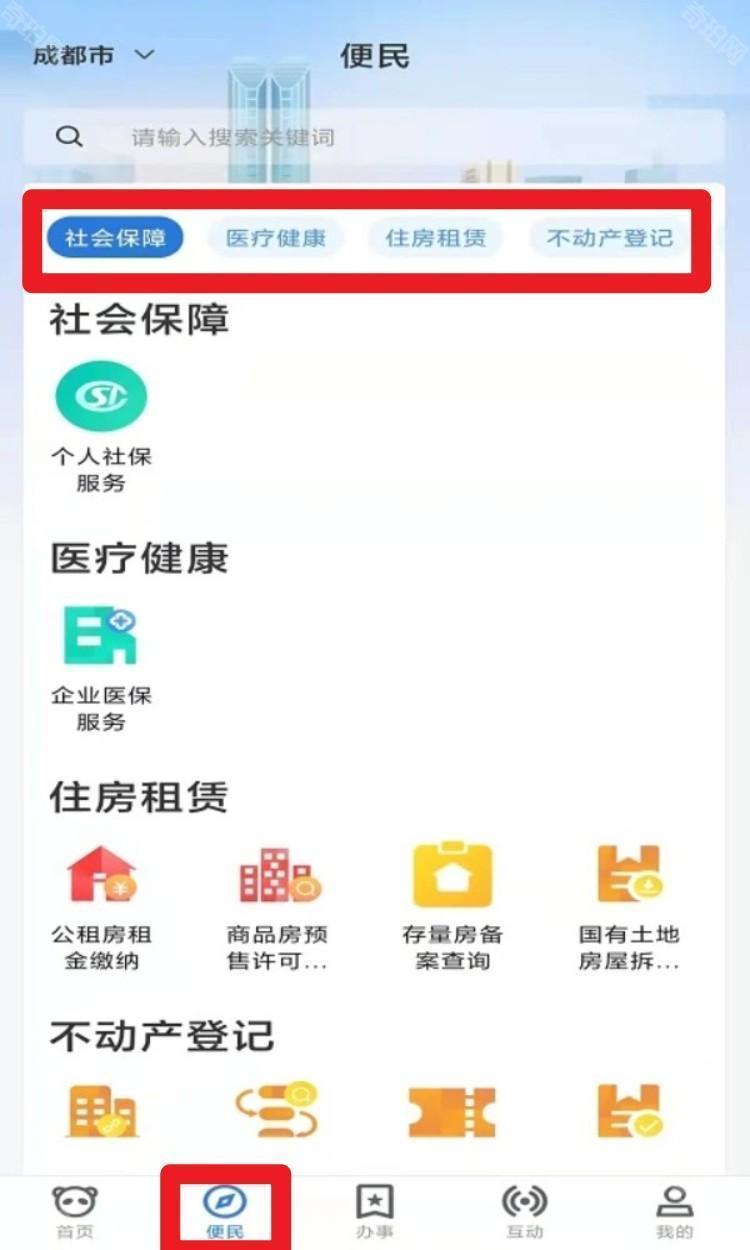Switch to the 住房租赁 category chip
This screenshot has height=1250, width=750.
pyautogui.click(x=436, y=239)
